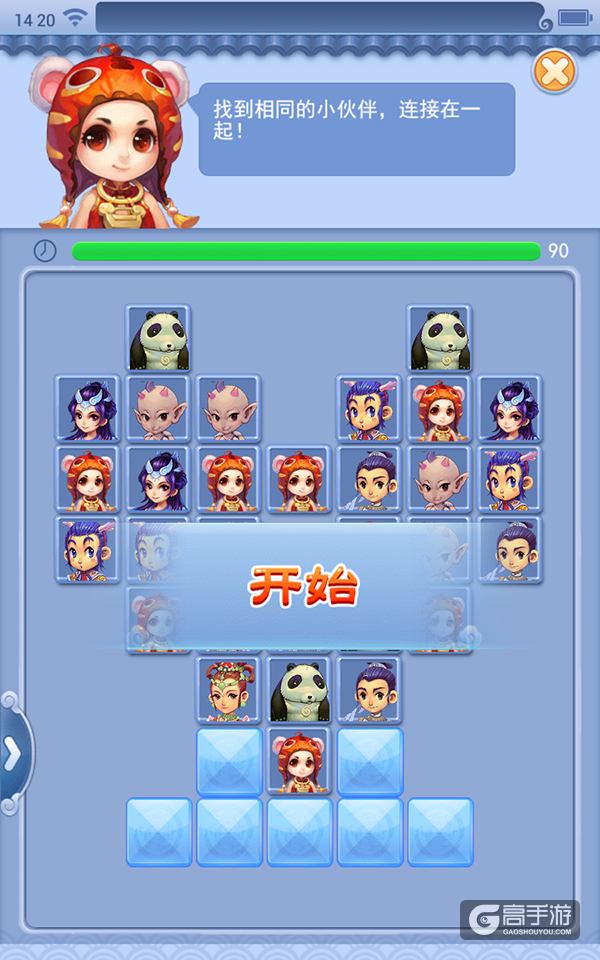600x960 pixels.
Task: Tap the 开始 start banner
Action: pyautogui.click(x=303, y=589)
